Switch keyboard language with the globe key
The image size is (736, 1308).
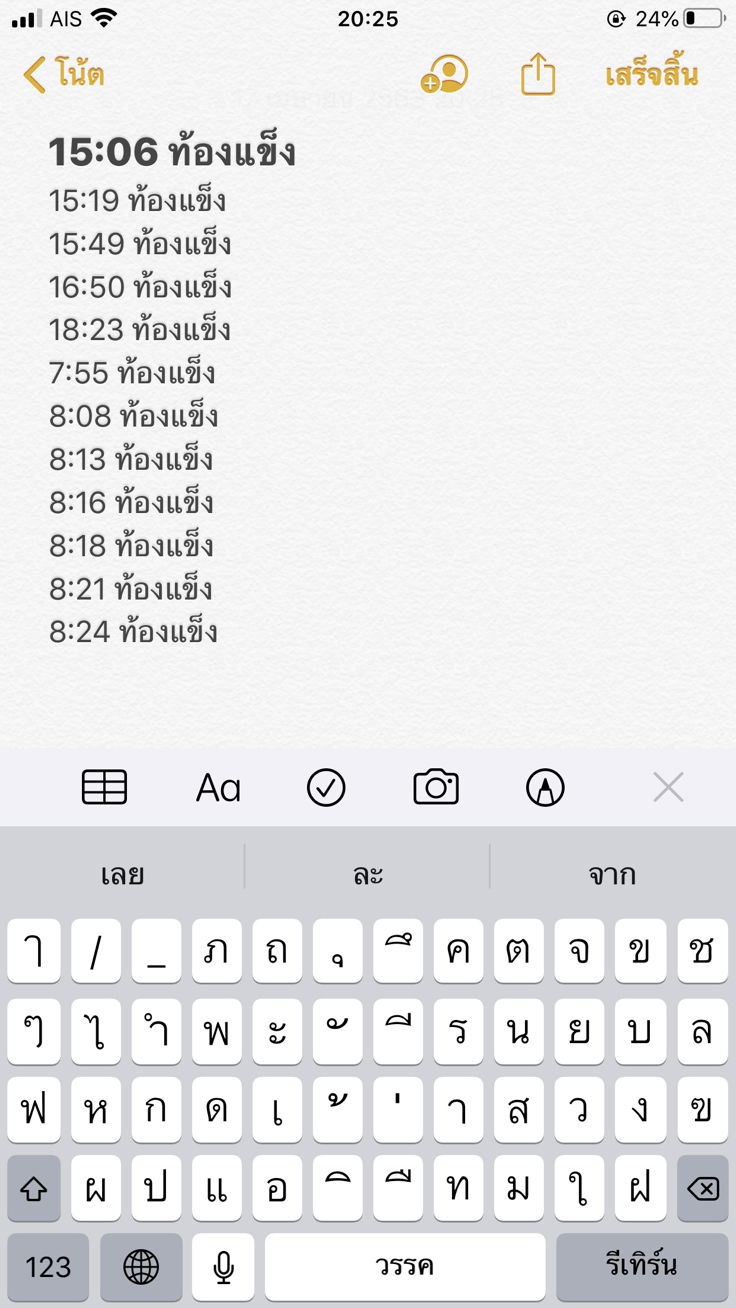pos(141,1267)
